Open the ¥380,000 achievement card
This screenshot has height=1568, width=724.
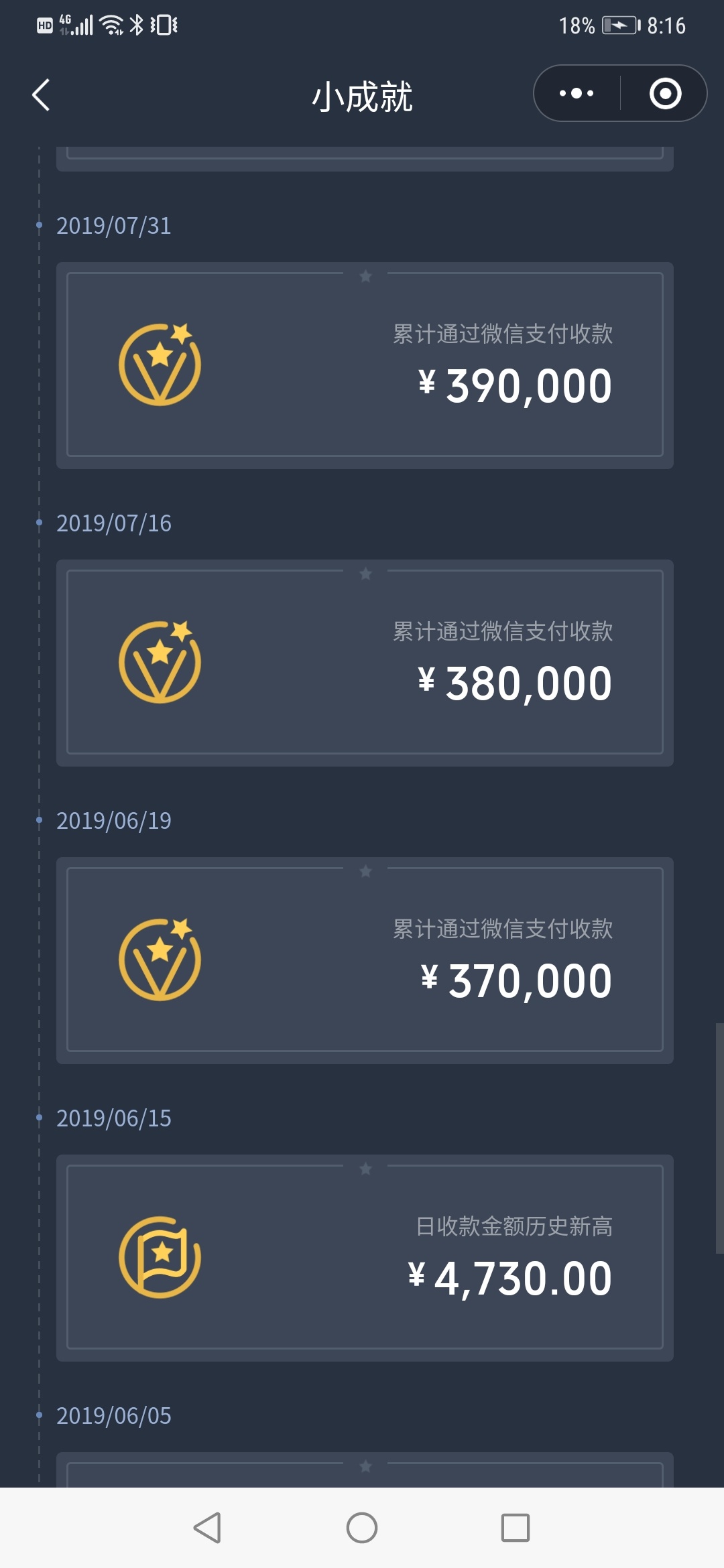pyautogui.click(x=365, y=663)
